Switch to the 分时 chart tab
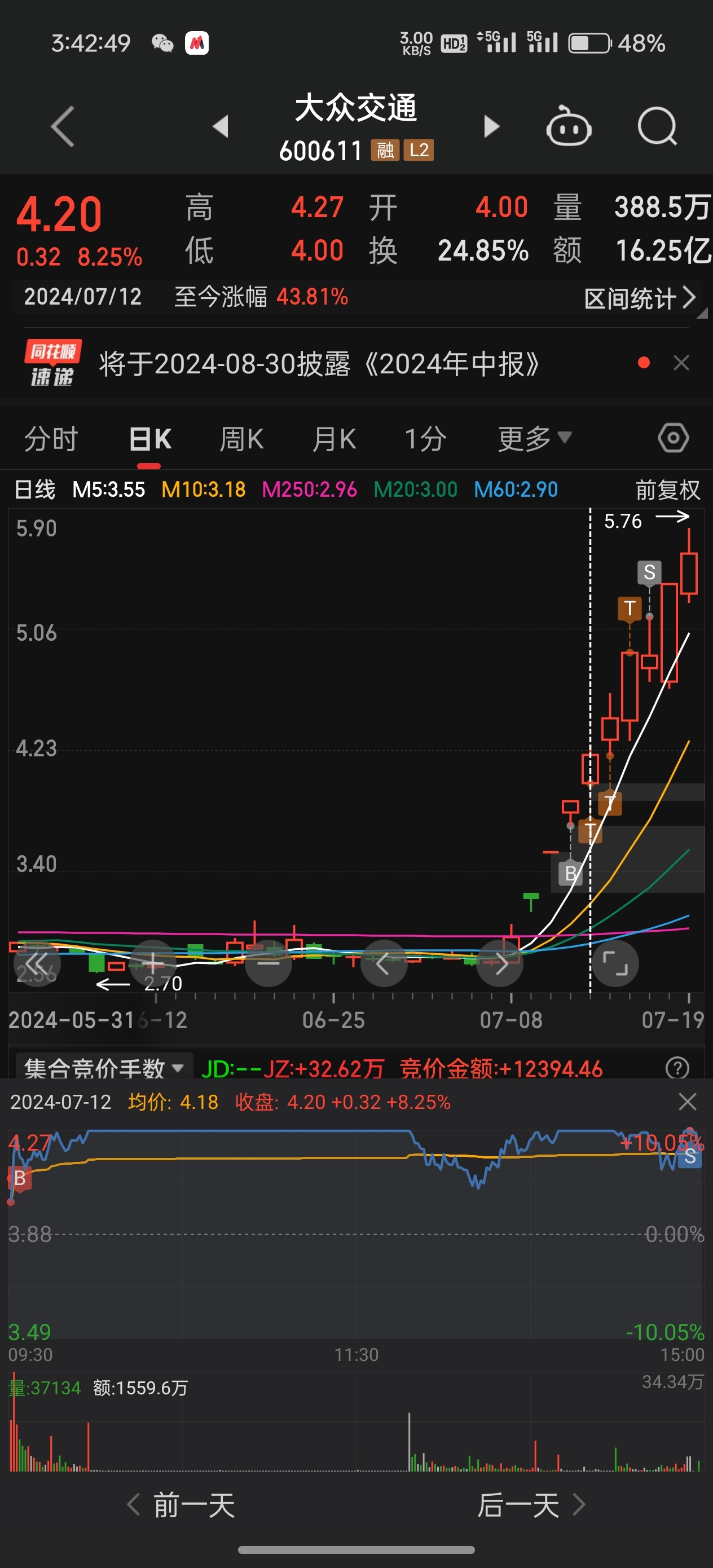Viewport: 713px width, 1568px height. pos(51,438)
